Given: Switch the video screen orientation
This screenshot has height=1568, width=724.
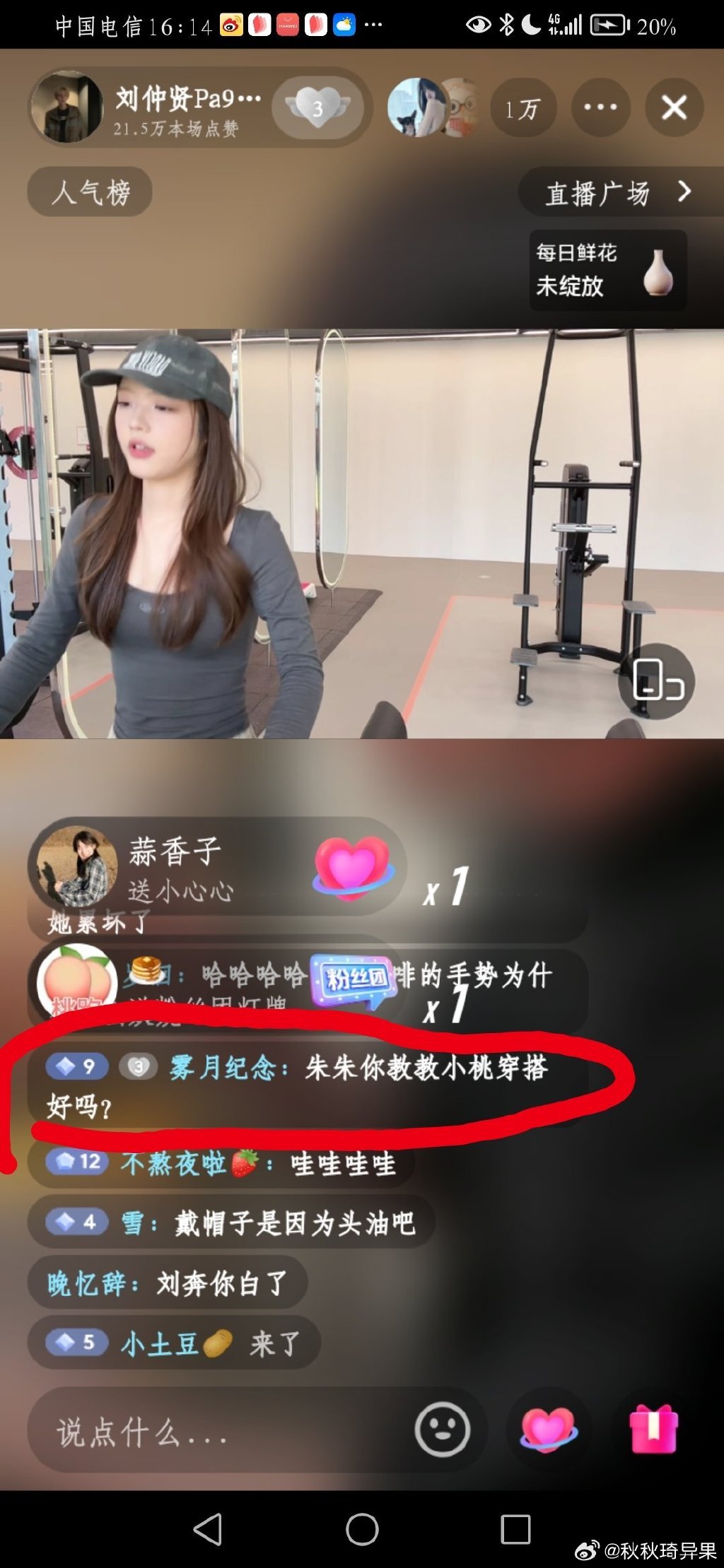Looking at the screenshot, I should [657, 680].
